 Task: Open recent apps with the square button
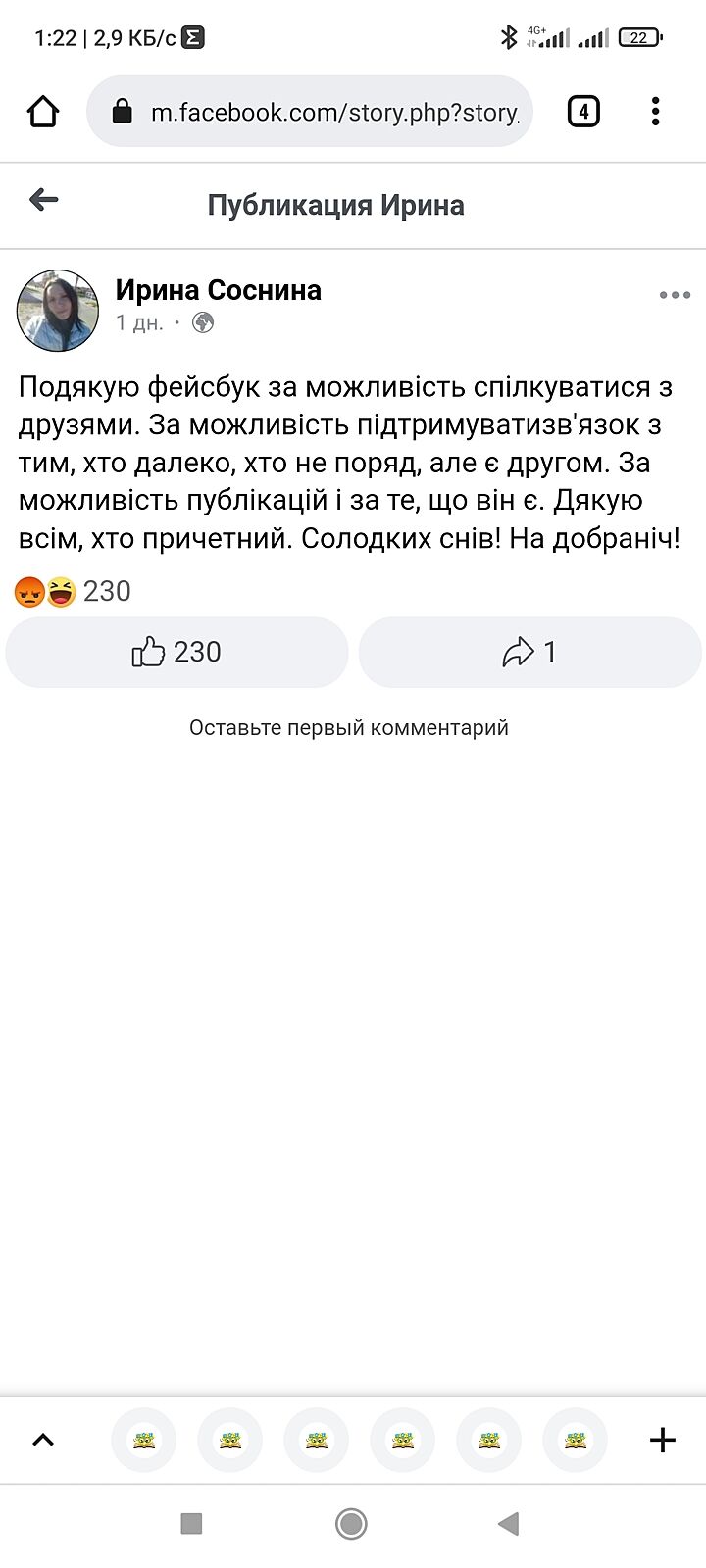click(192, 1523)
